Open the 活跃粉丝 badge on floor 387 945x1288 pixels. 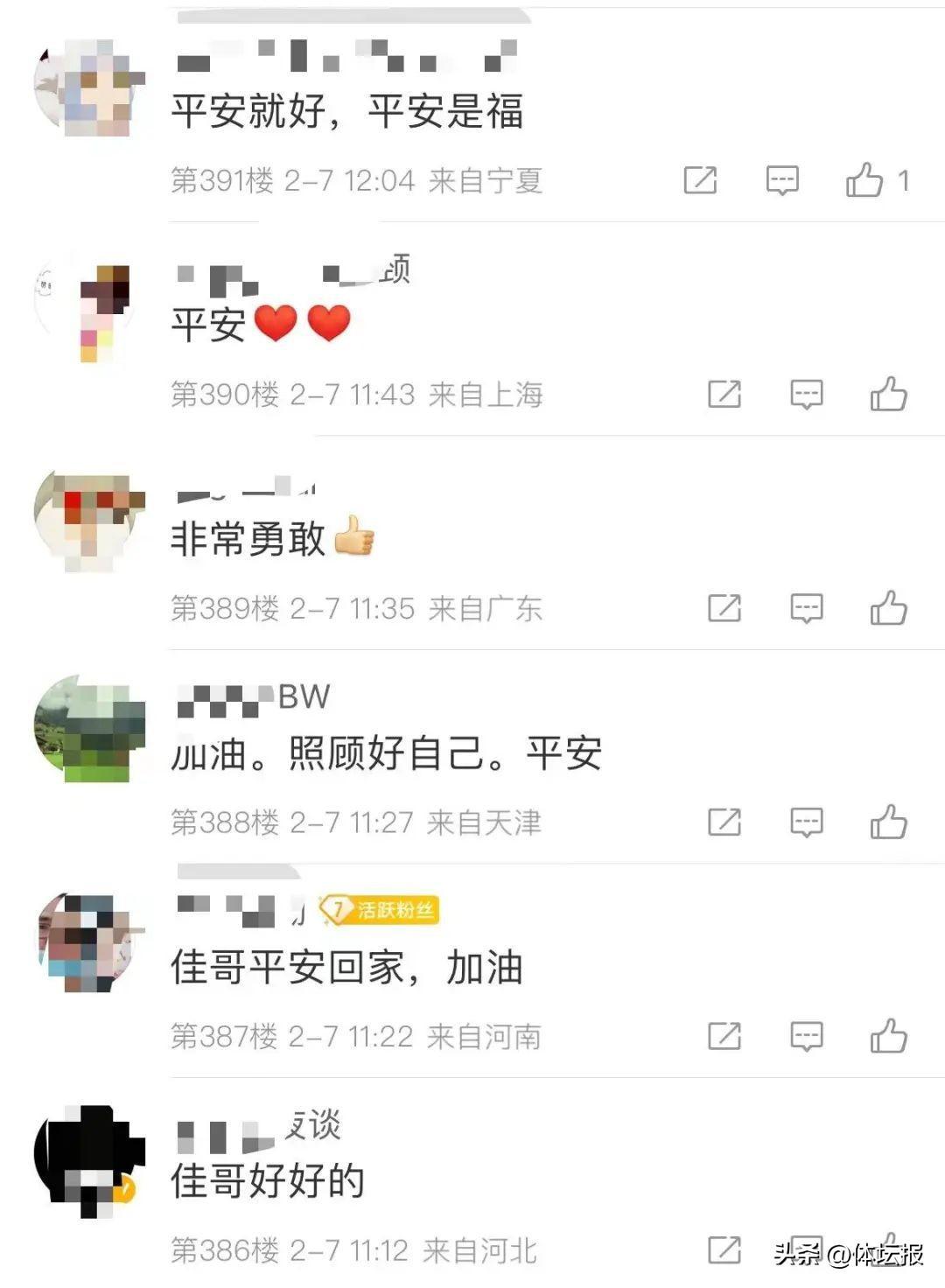[378, 911]
